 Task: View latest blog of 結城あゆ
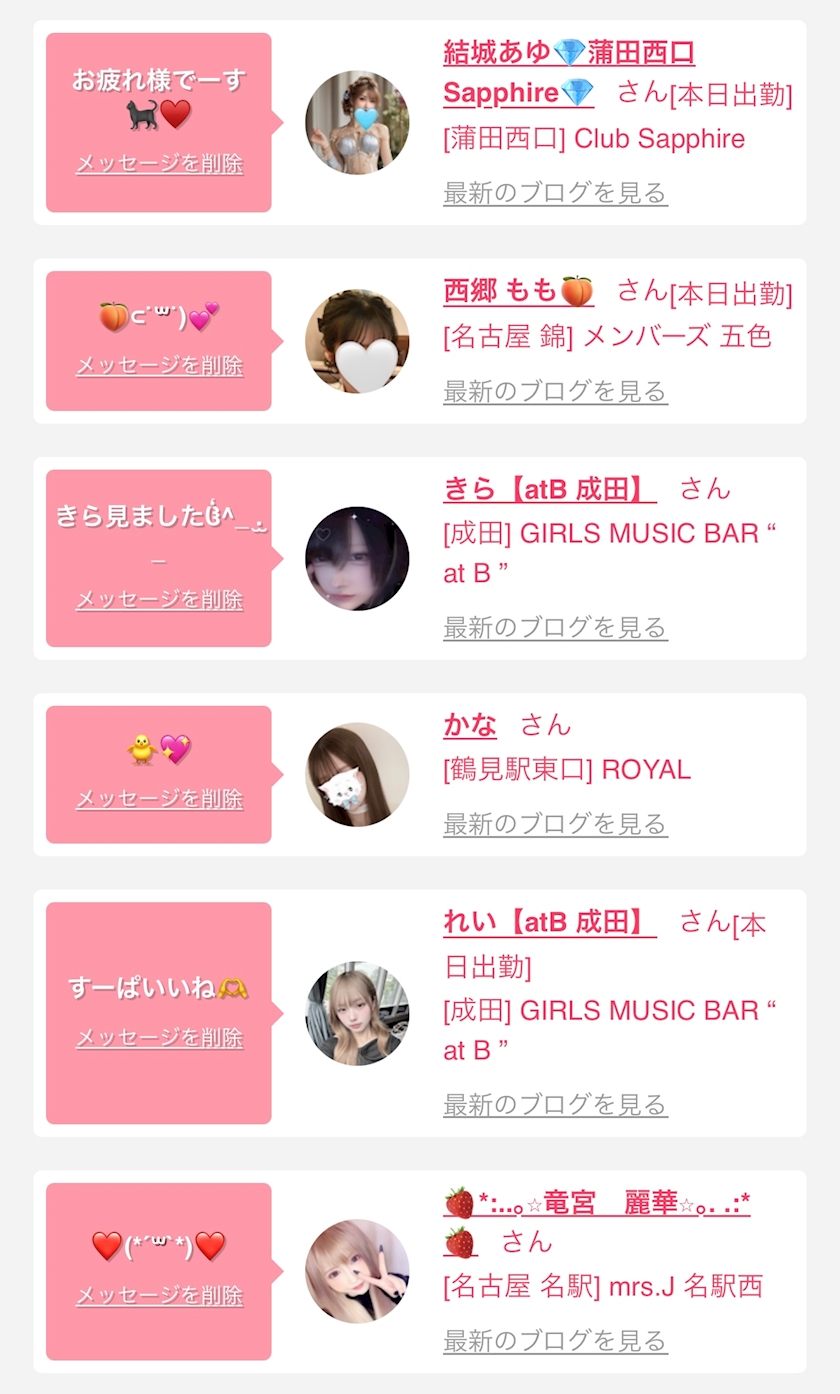coord(555,193)
